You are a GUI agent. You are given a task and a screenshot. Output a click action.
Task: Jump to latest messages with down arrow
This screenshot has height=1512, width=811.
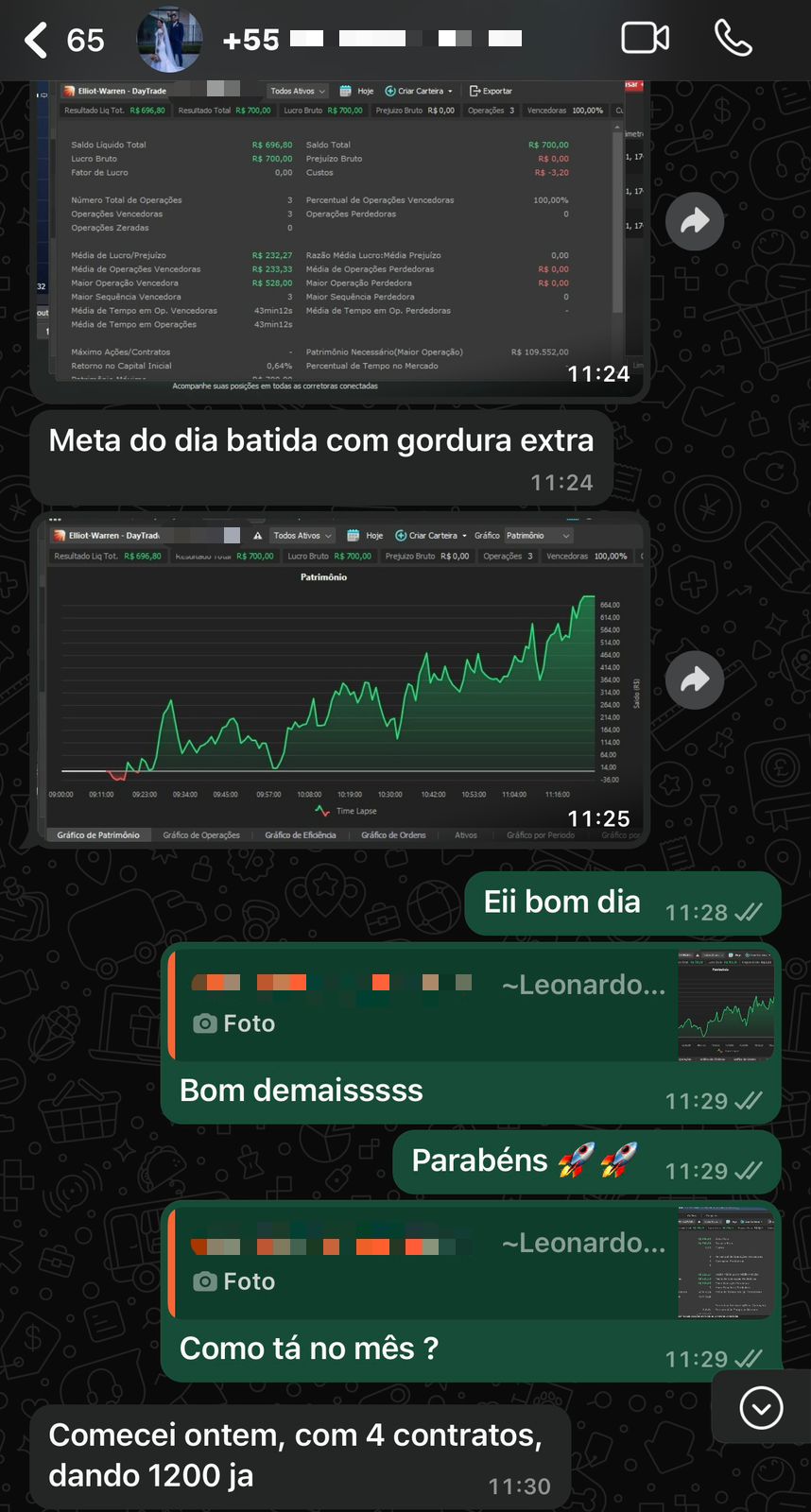[x=761, y=1408]
